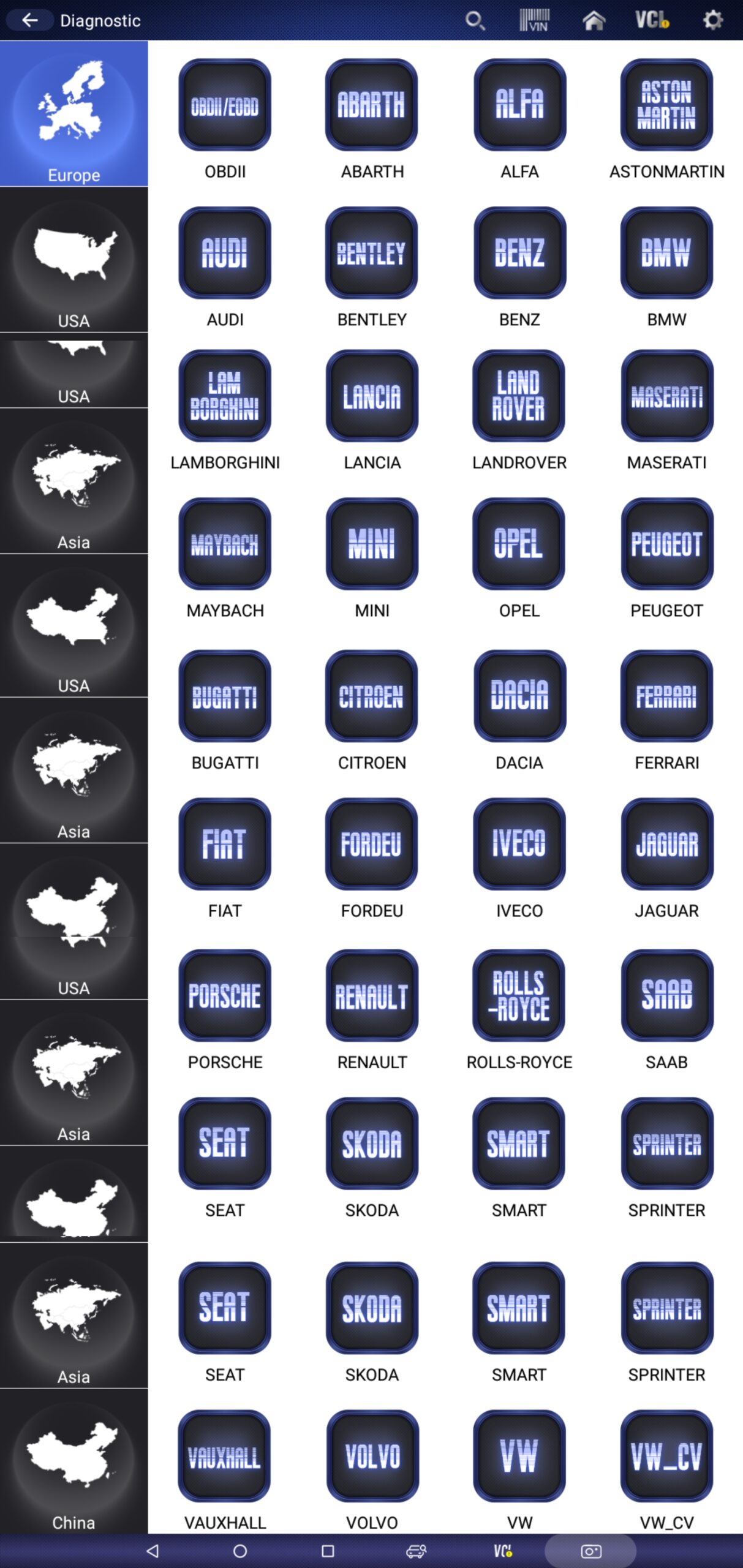
Task: Pick the LANDROVER brand
Action: pos(519,396)
